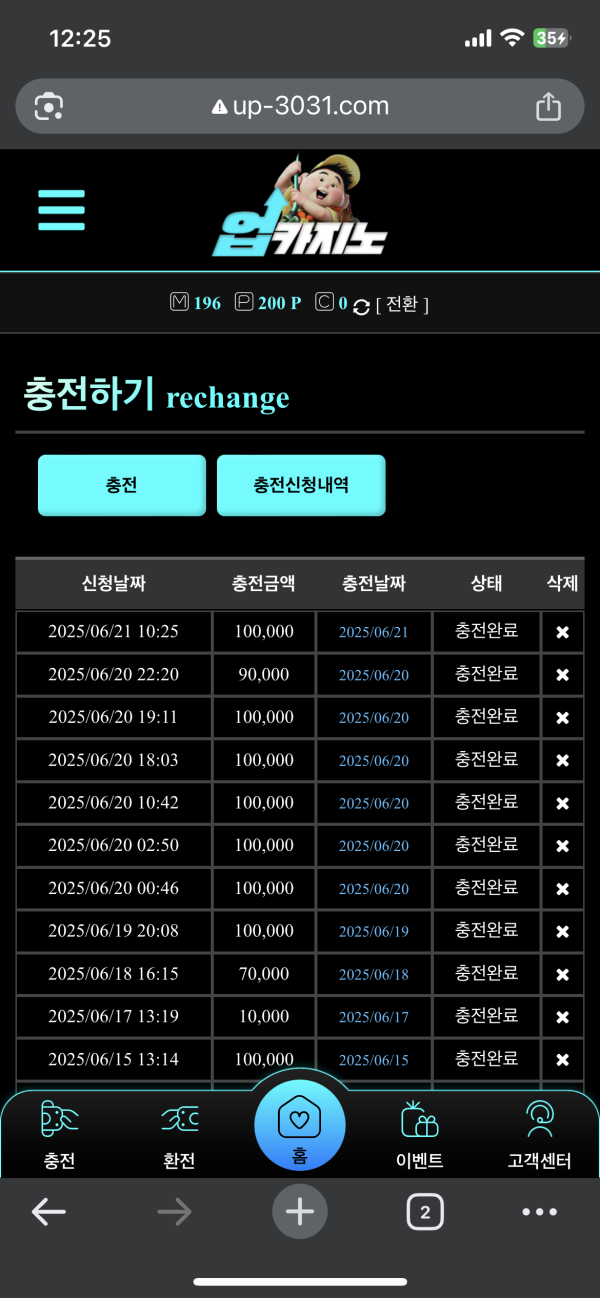This screenshot has width=600, height=1298.
Task: Open the browser tab switcher
Action: tap(425, 1213)
